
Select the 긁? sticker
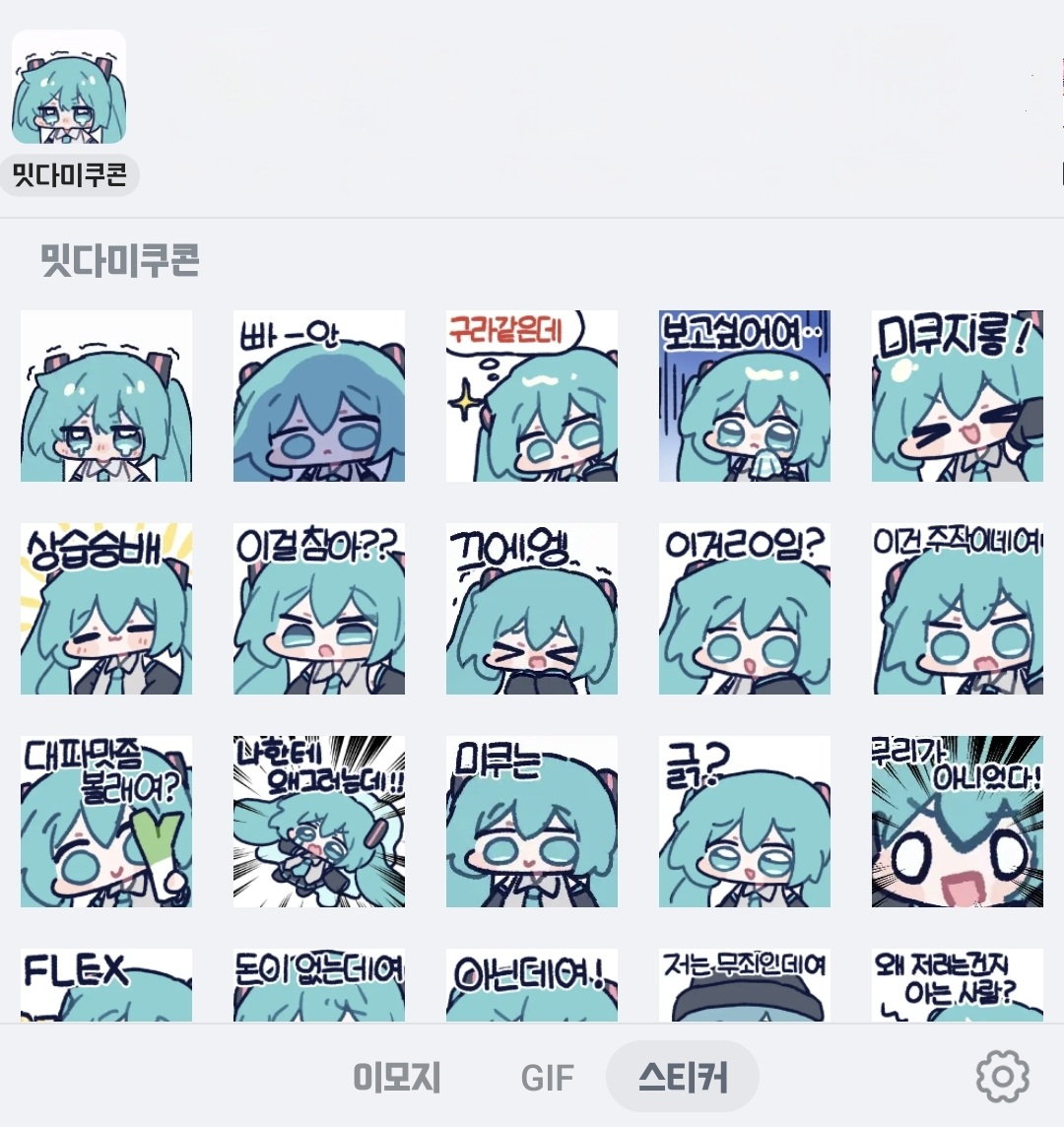click(745, 822)
